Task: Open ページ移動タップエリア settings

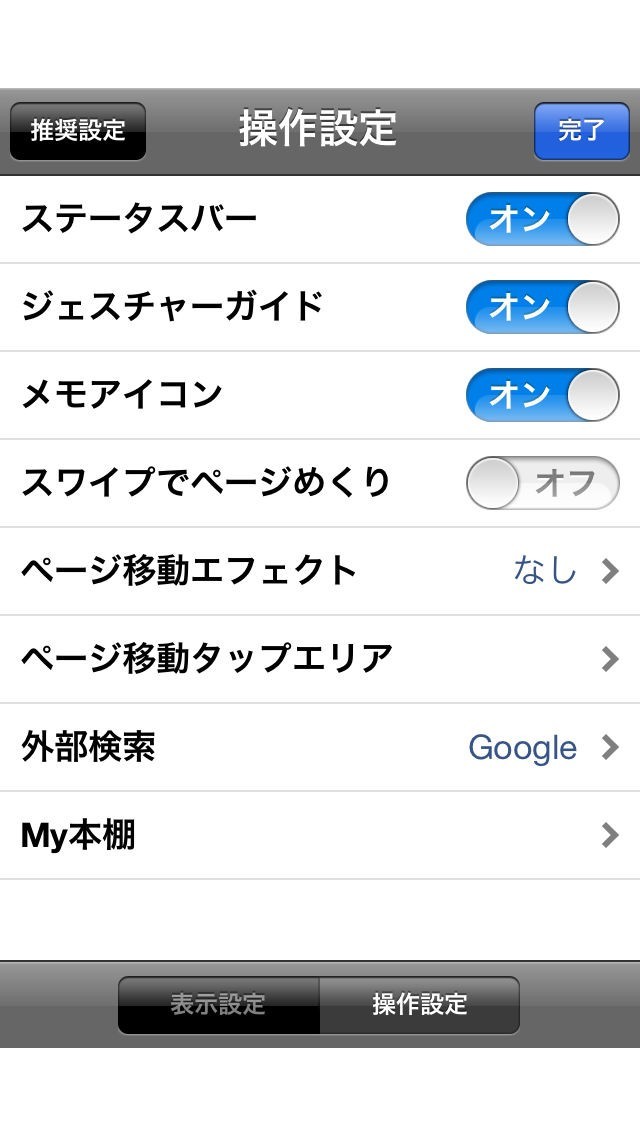Action: pos(320,659)
